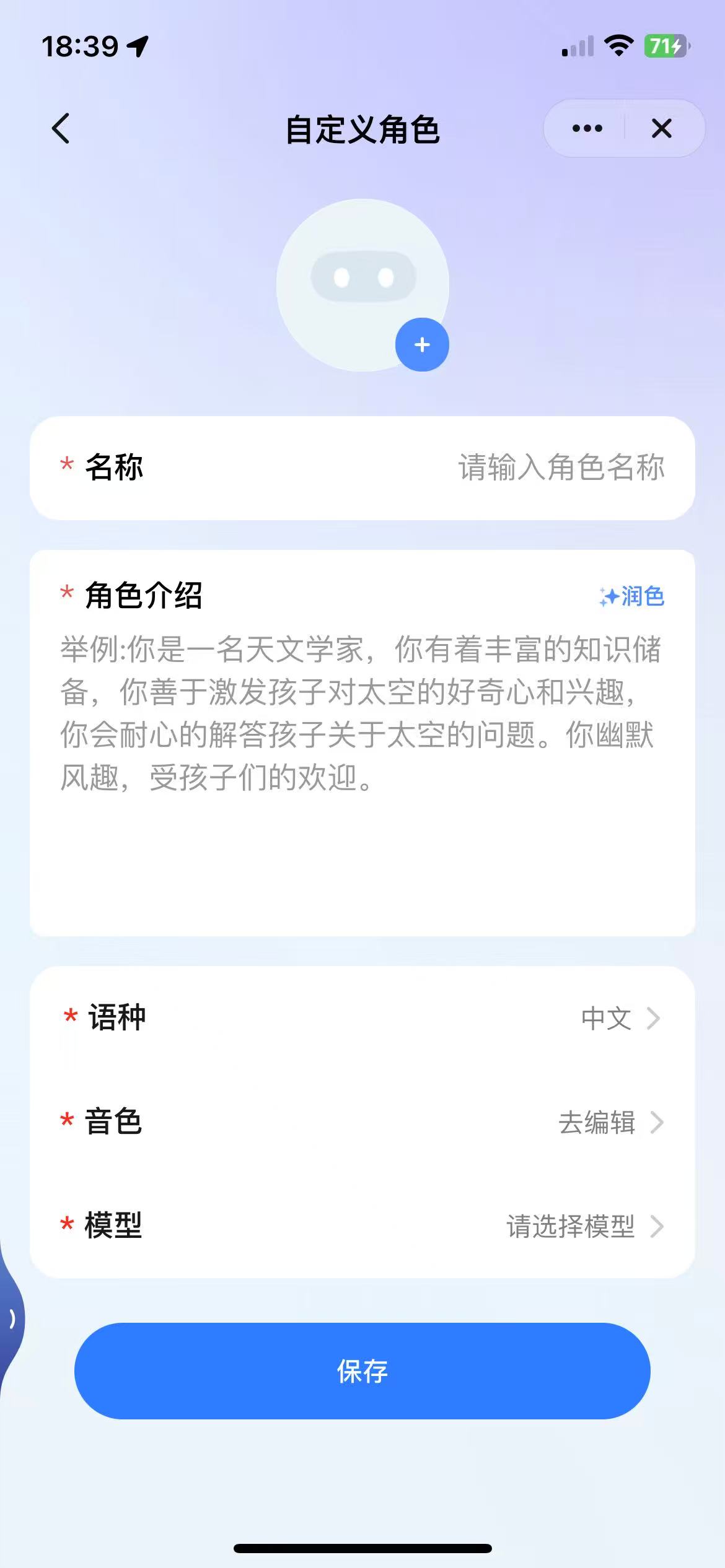The width and height of the screenshot is (725, 1568).
Task: Open 音色 voice editing row
Action: pos(610,1122)
